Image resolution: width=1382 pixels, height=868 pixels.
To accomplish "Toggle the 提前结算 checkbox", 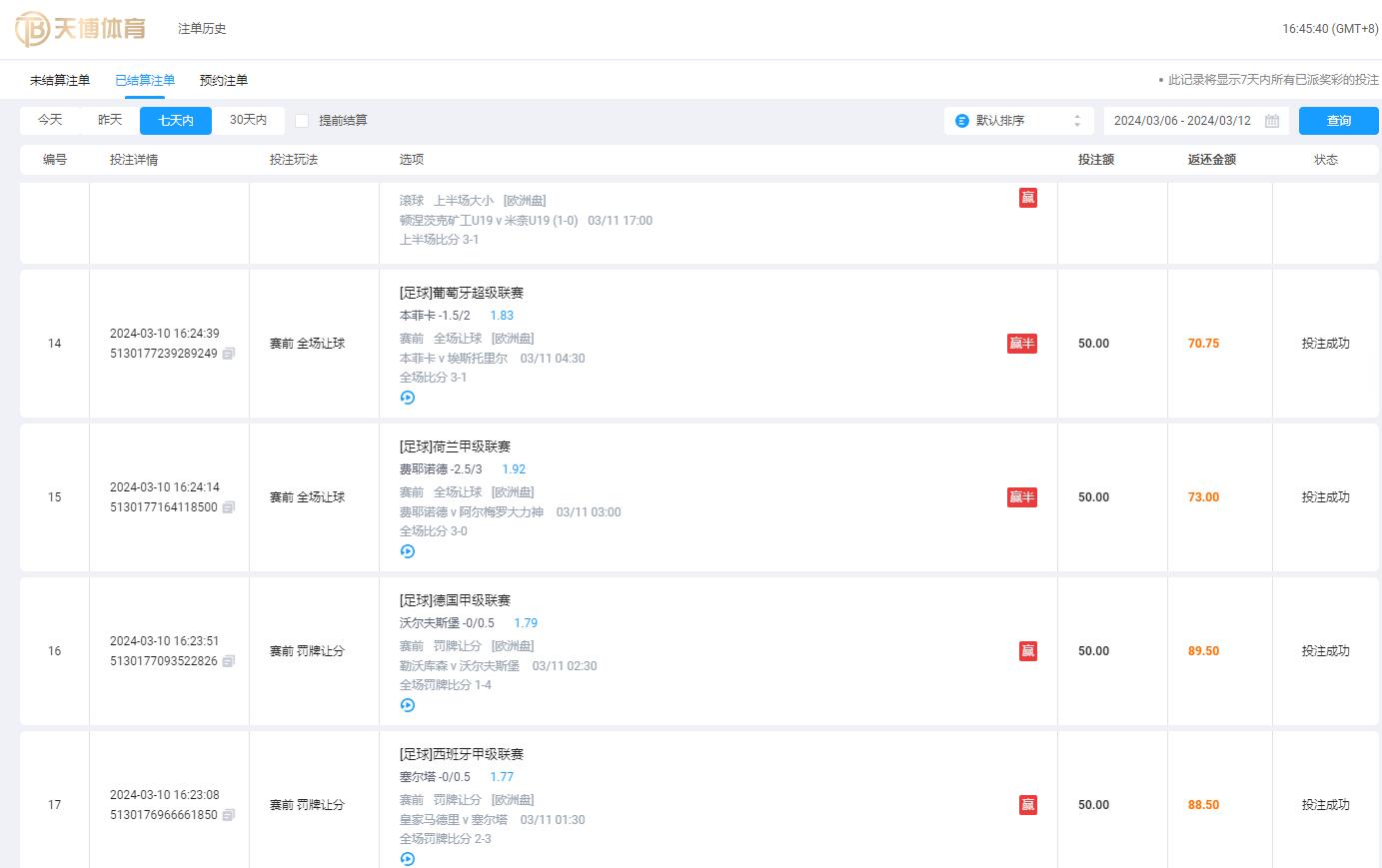I will pyautogui.click(x=302, y=121).
